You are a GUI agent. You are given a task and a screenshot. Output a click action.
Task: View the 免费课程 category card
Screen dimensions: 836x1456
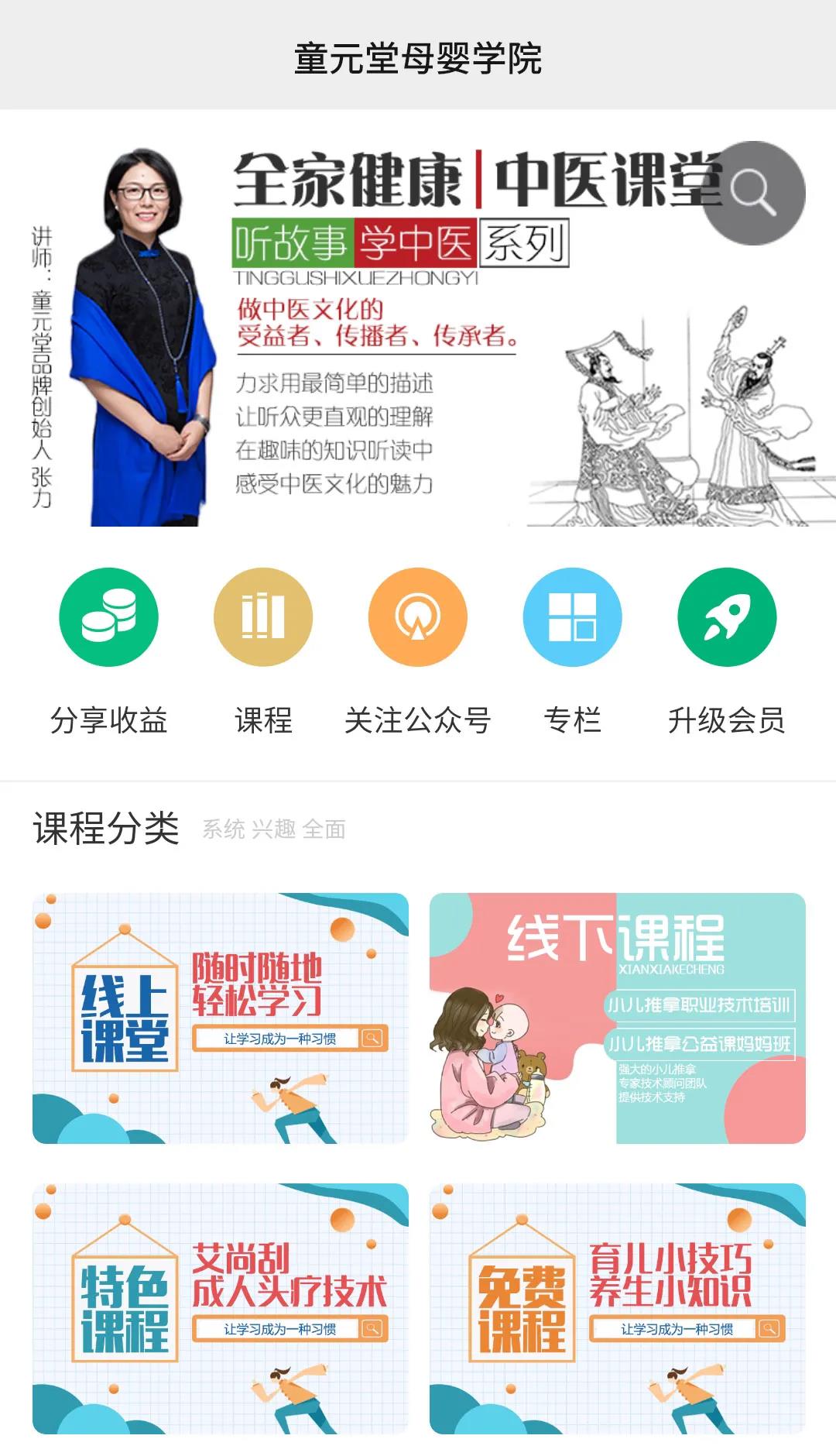617,1308
